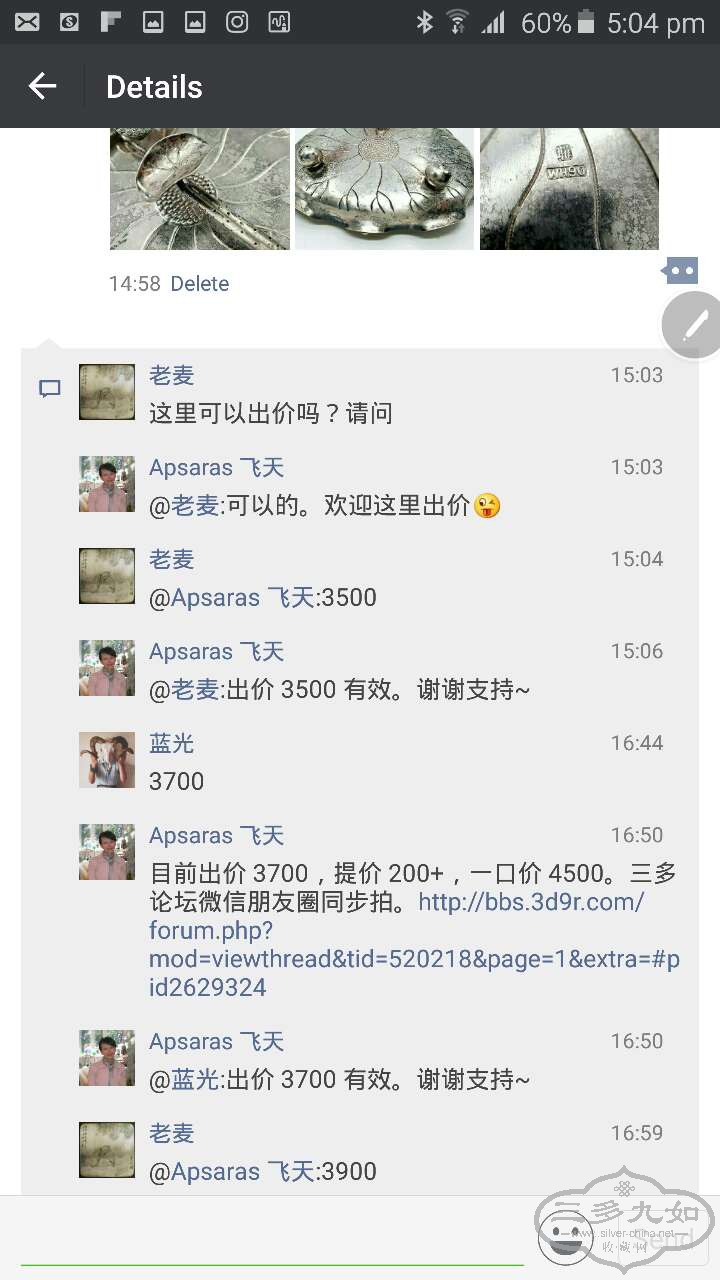Open 老麦's profile name on first comment

pyautogui.click(x=172, y=376)
